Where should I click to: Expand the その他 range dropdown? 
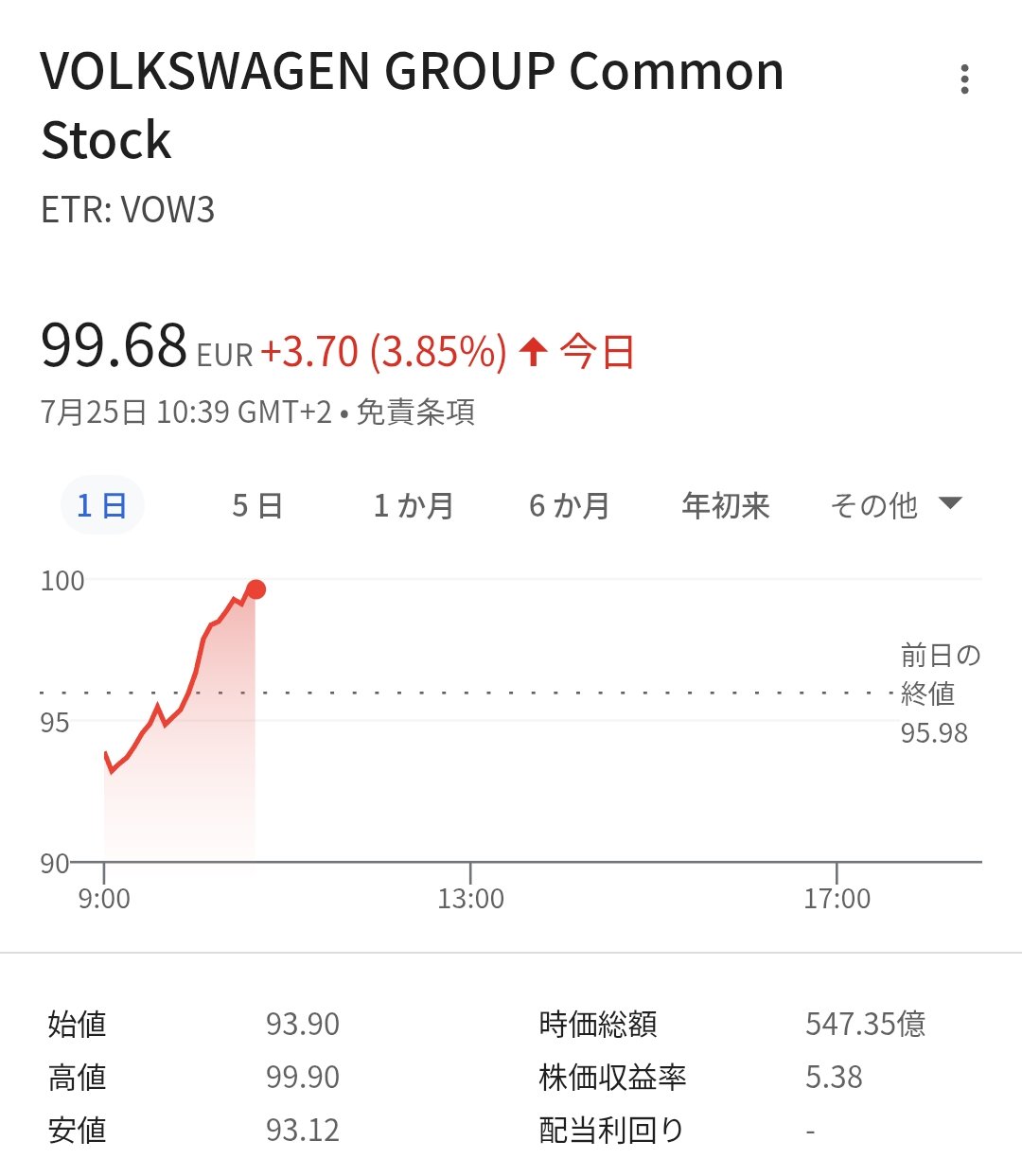pyautogui.click(x=895, y=505)
